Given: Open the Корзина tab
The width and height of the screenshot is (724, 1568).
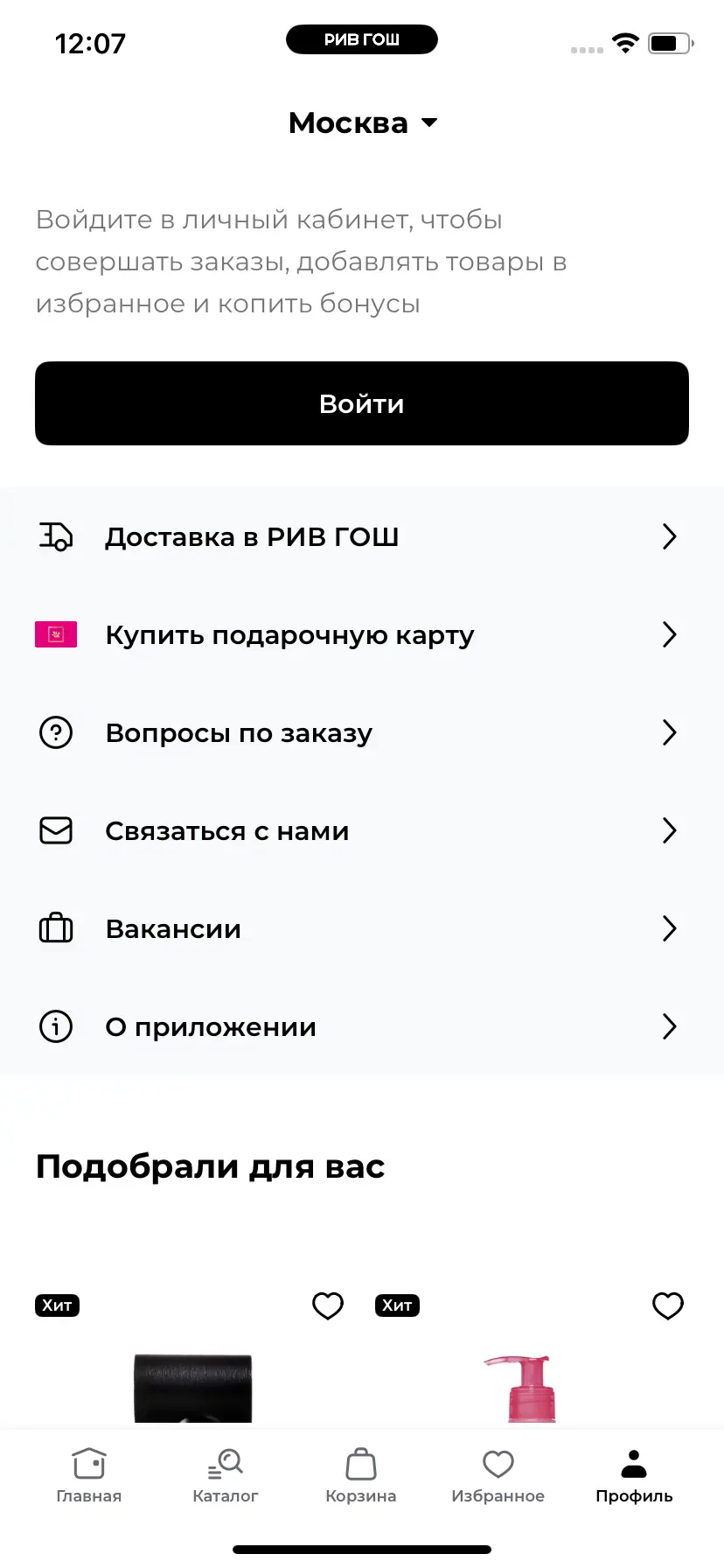Looking at the screenshot, I should click(361, 1476).
